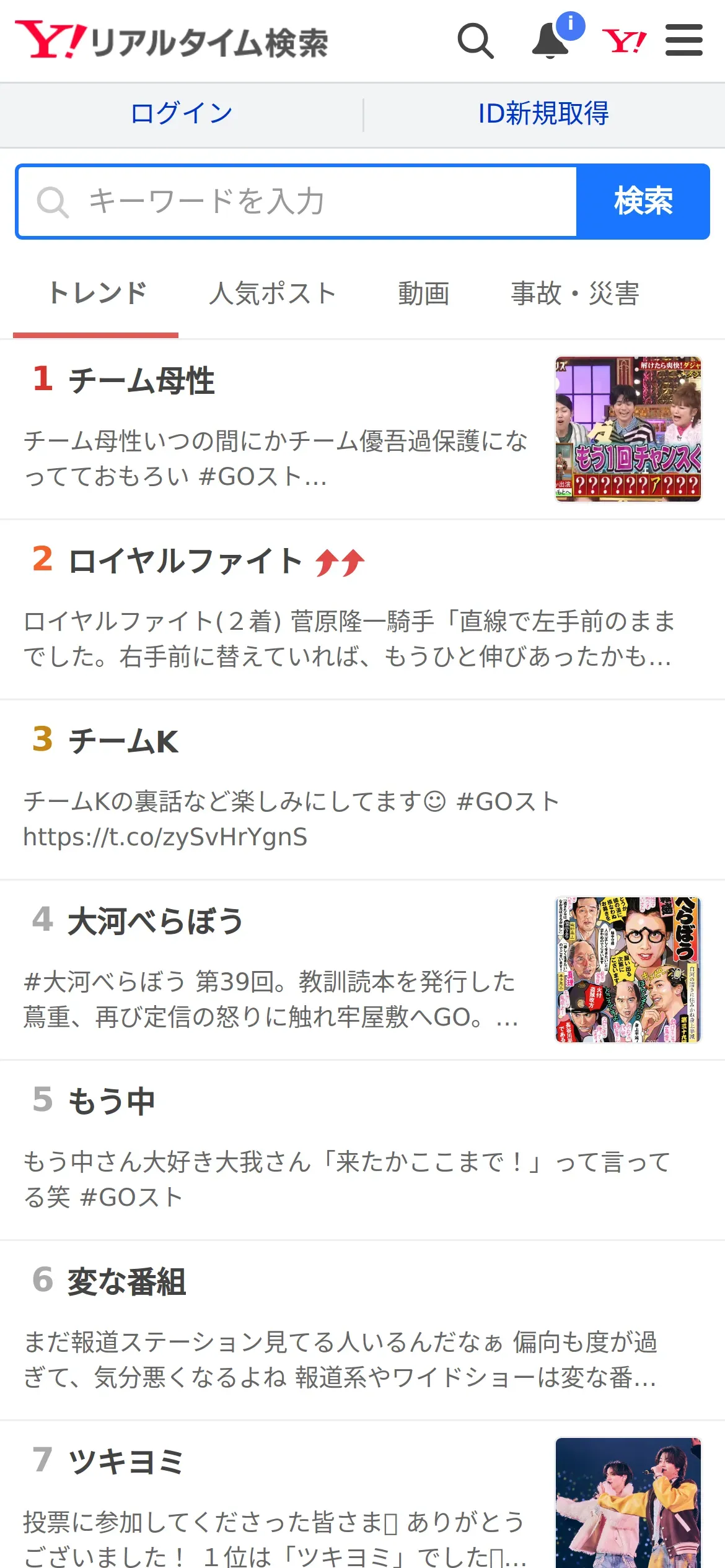725x1568 pixels.
Task: Switch to the 動画 tab
Action: tap(424, 294)
